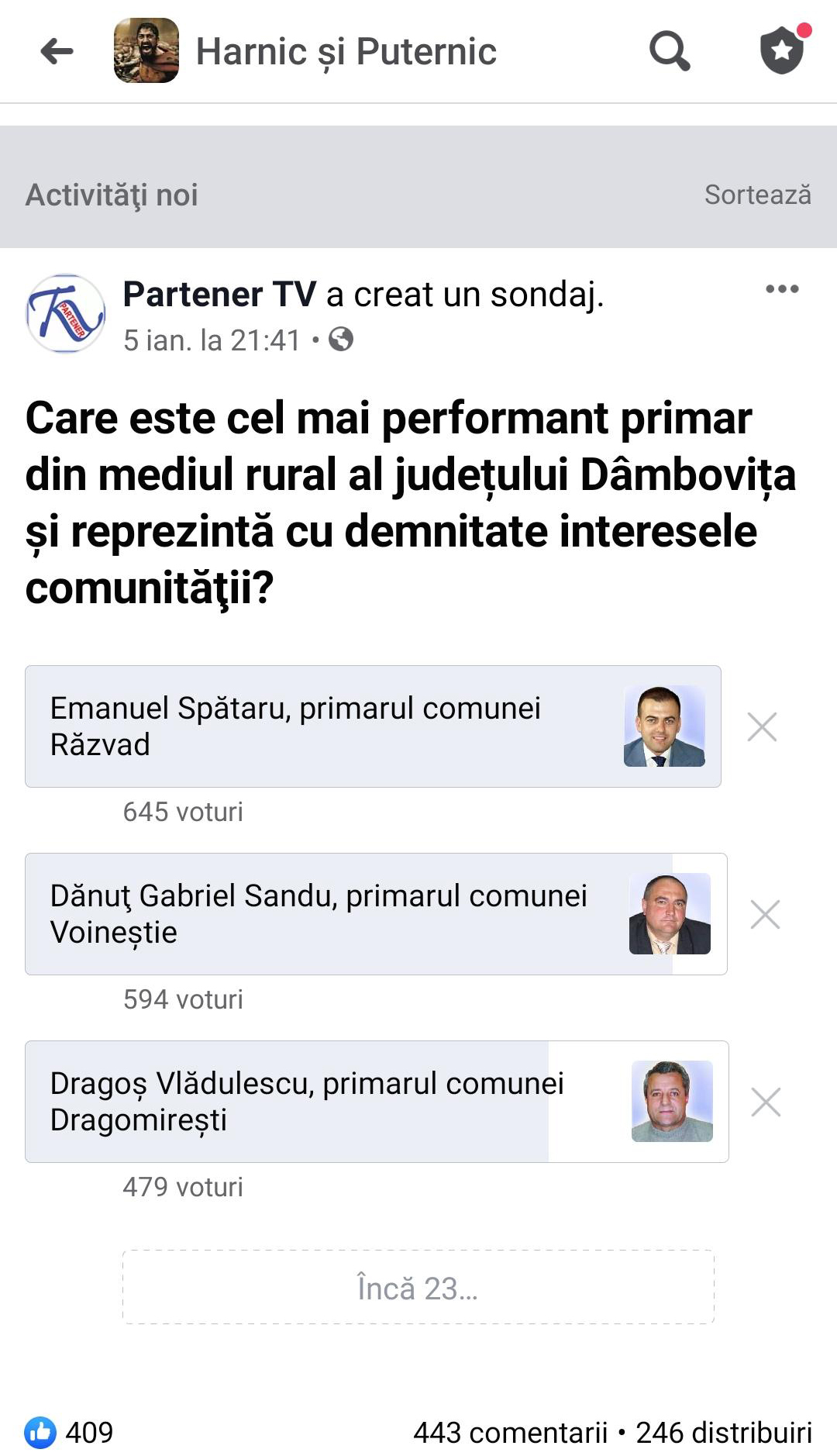Show 23 more poll options

418,1288
